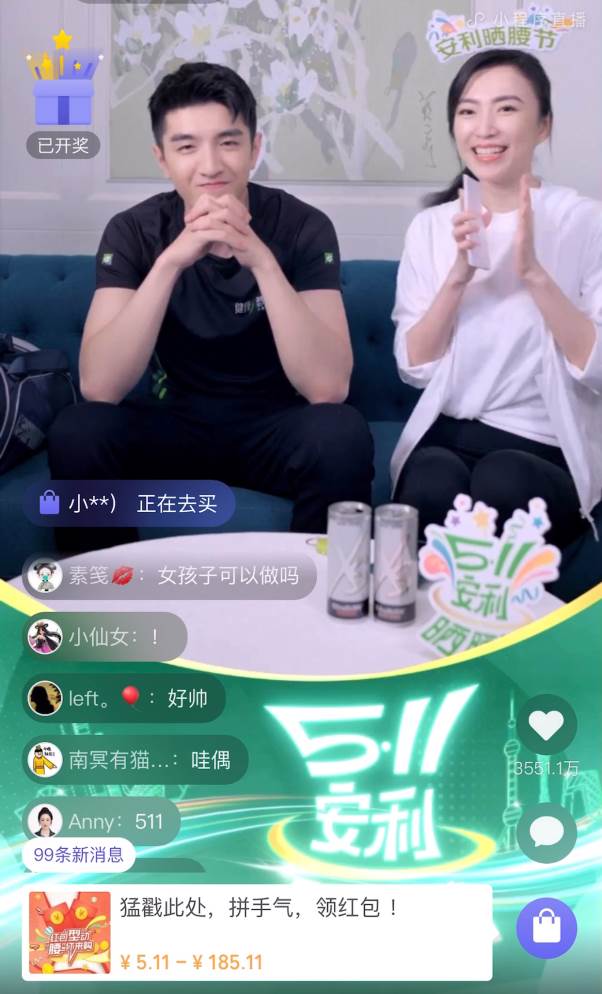This screenshot has height=994, width=602.
Task: Open the comment bubble icon
Action: pyautogui.click(x=546, y=832)
